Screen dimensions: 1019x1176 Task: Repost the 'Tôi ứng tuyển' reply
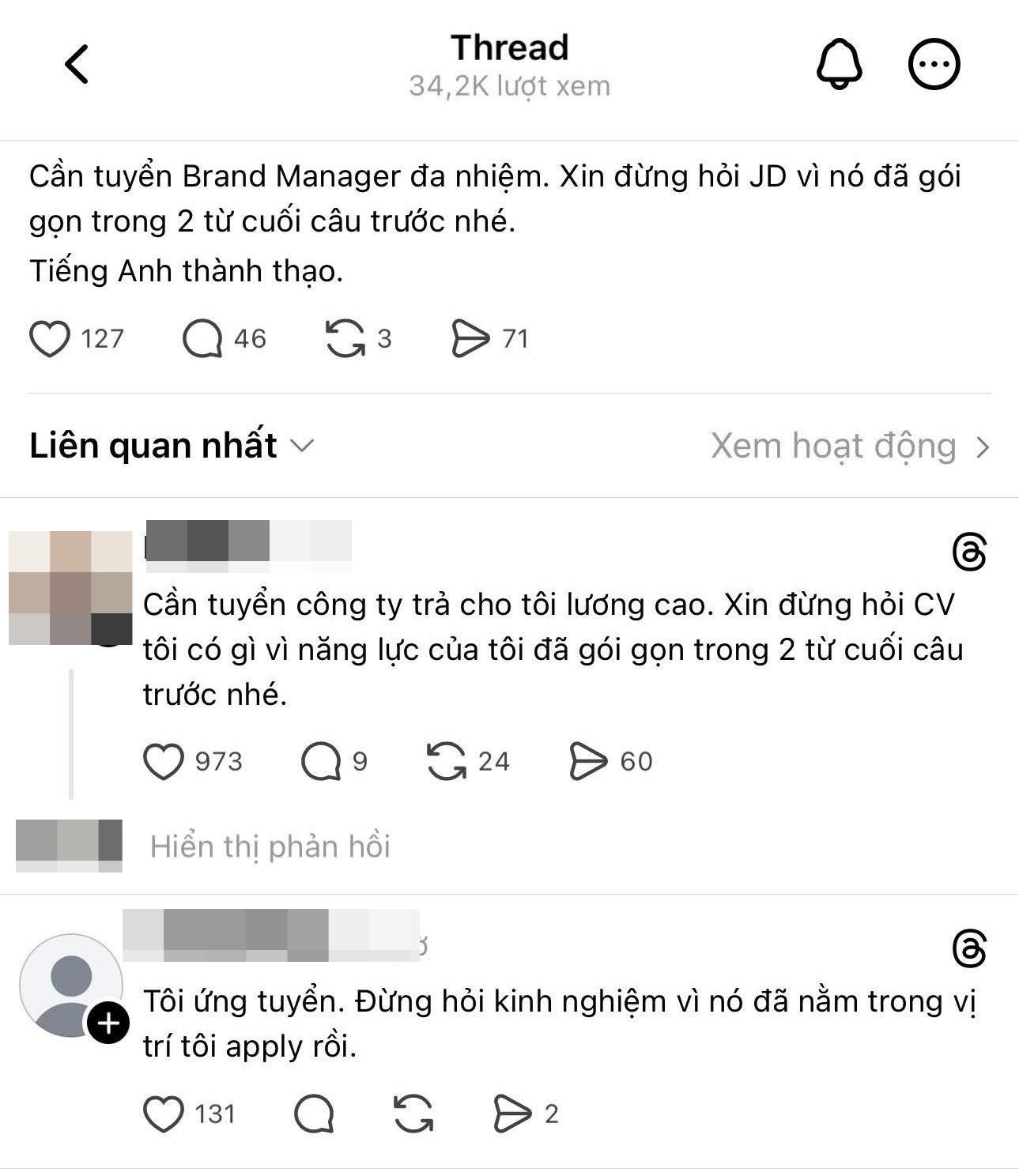coord(413,1114)
